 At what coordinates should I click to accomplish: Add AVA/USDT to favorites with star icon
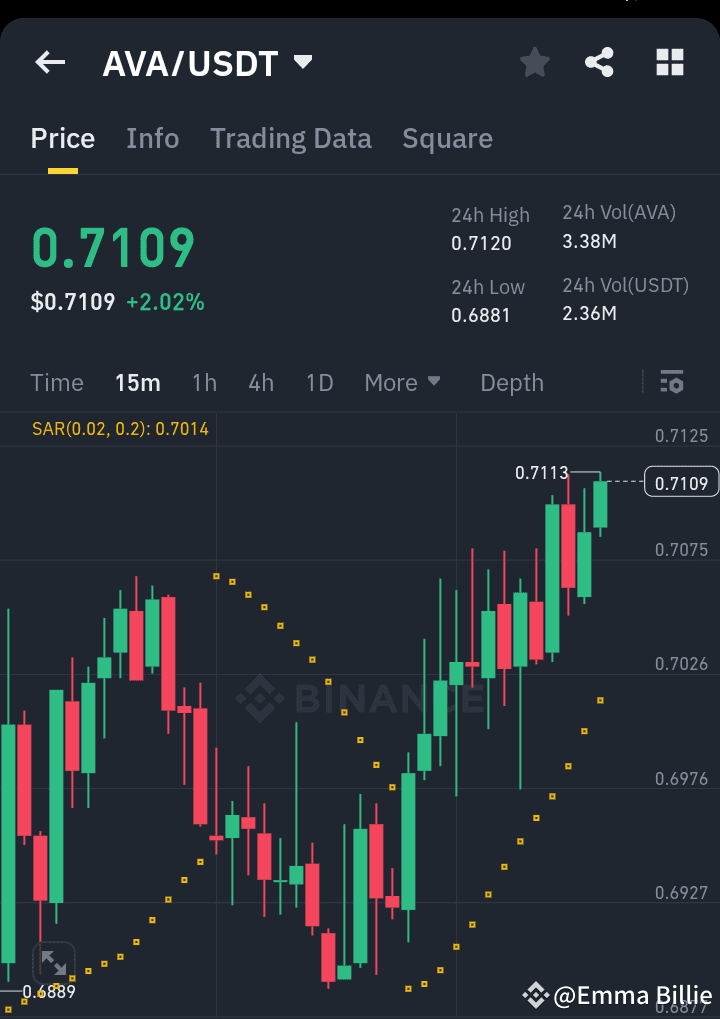tap(534, 62)
